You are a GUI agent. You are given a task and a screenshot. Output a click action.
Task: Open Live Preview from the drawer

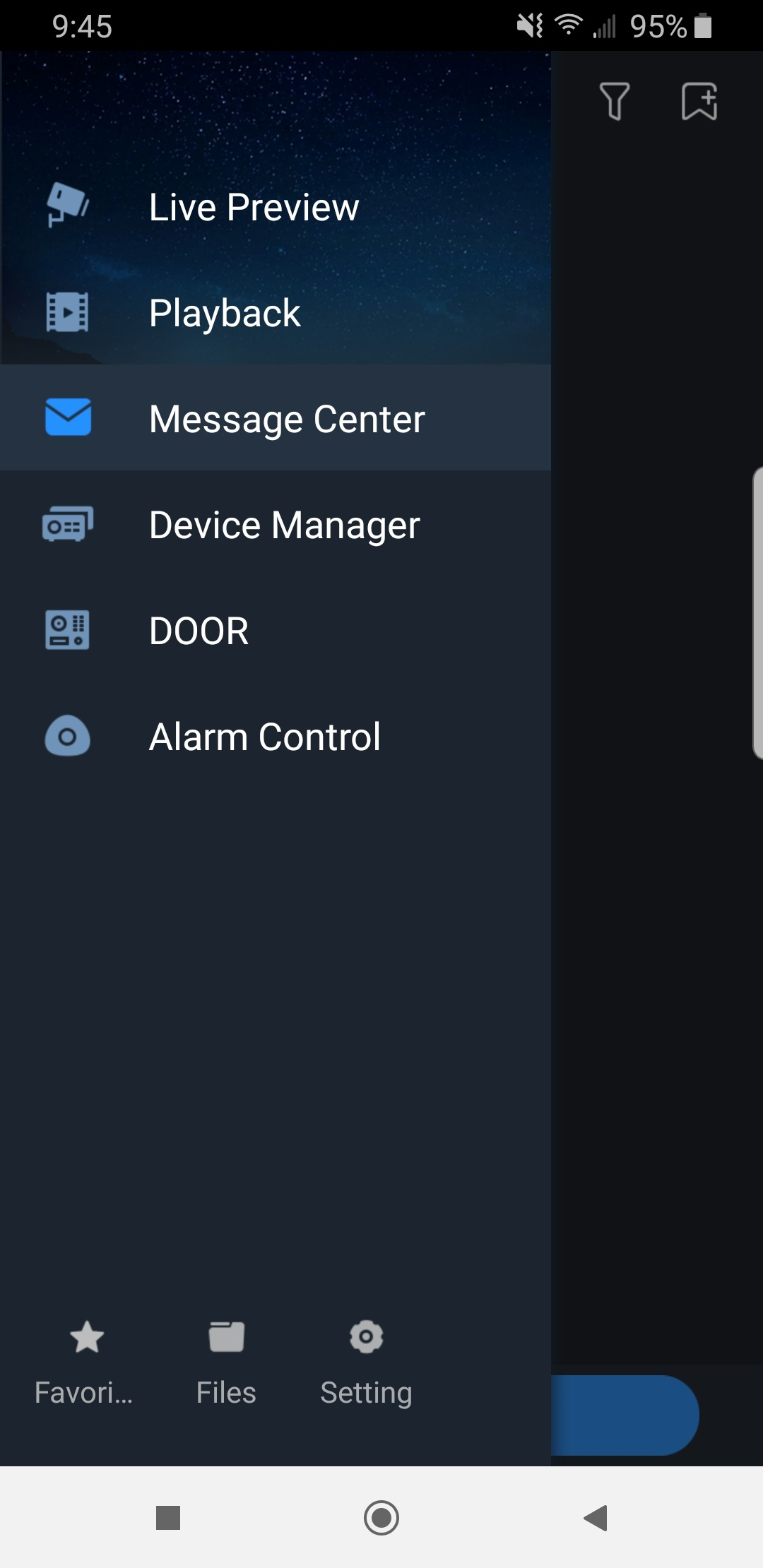click(253, 207)
